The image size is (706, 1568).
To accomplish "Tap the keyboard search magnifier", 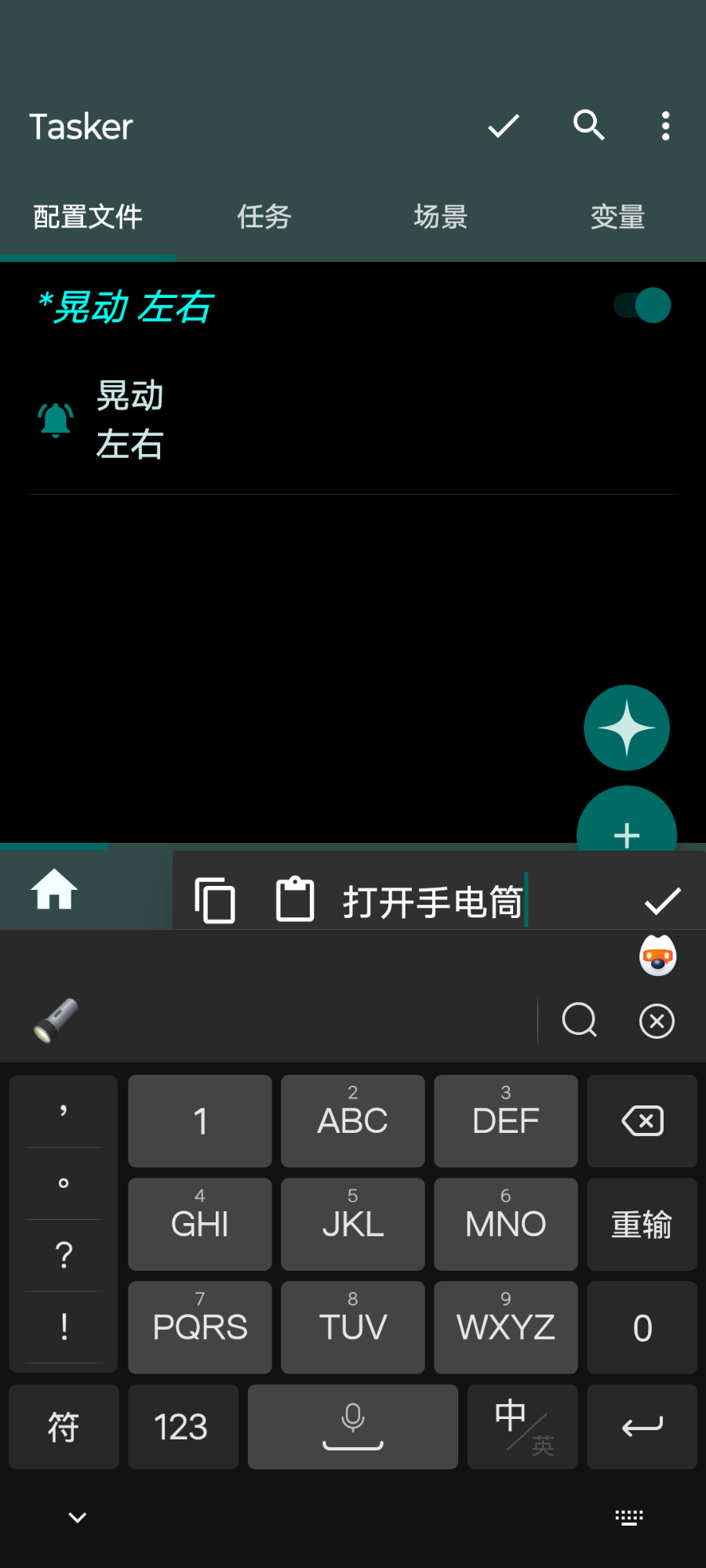I will pos(580,1021).
